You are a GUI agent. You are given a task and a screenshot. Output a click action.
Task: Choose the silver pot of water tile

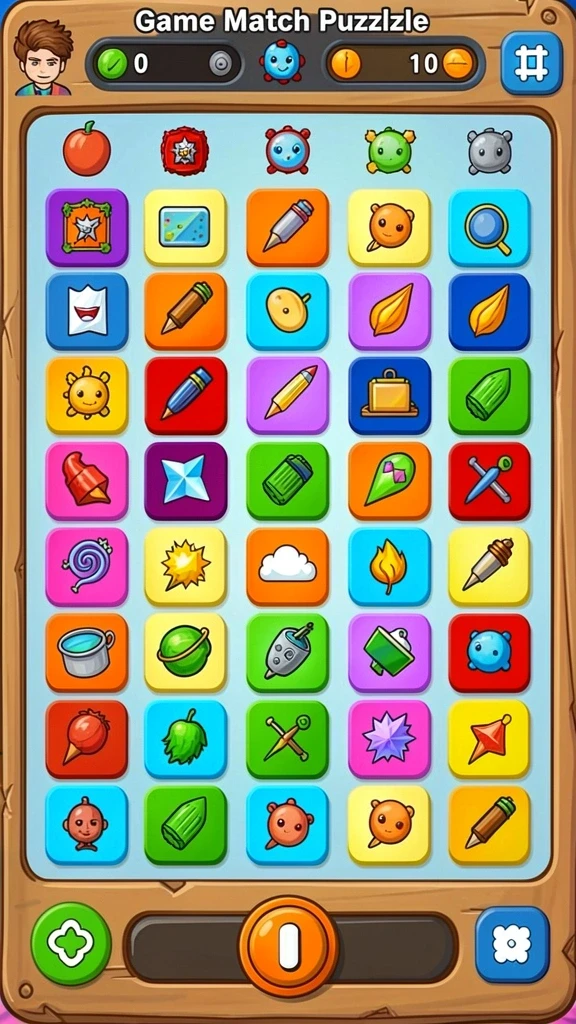tap(86, 652)
